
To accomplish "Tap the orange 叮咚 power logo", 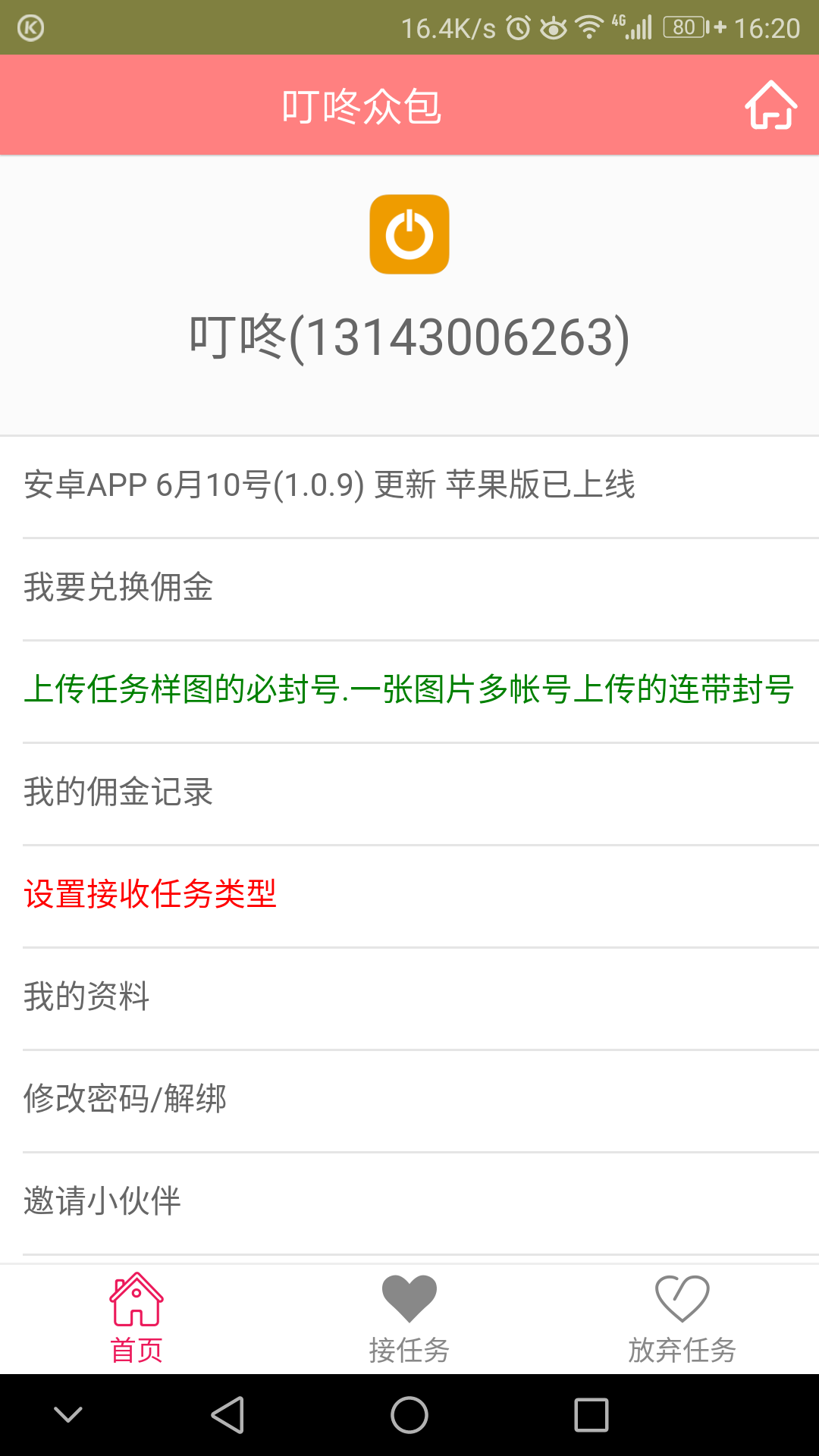I will click(409, 234).
